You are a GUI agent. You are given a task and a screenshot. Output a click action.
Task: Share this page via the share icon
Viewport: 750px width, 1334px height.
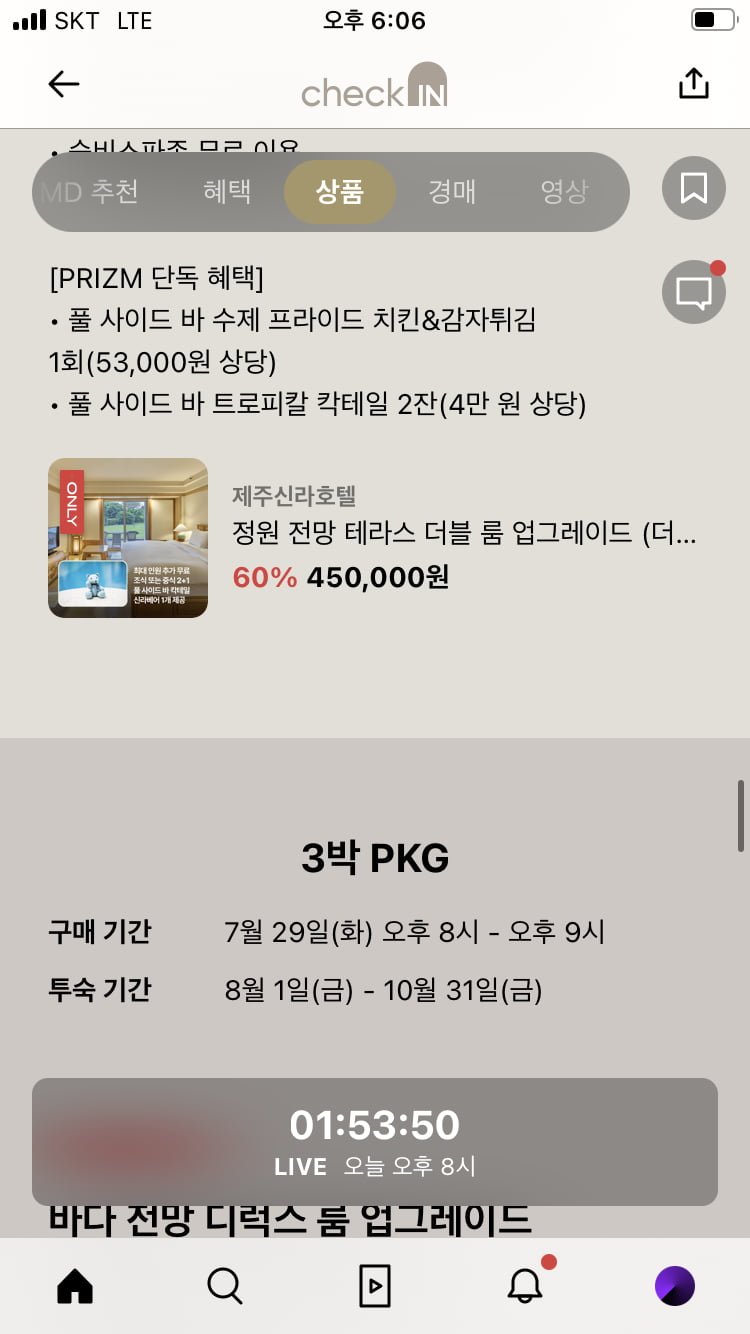[693, 83]
